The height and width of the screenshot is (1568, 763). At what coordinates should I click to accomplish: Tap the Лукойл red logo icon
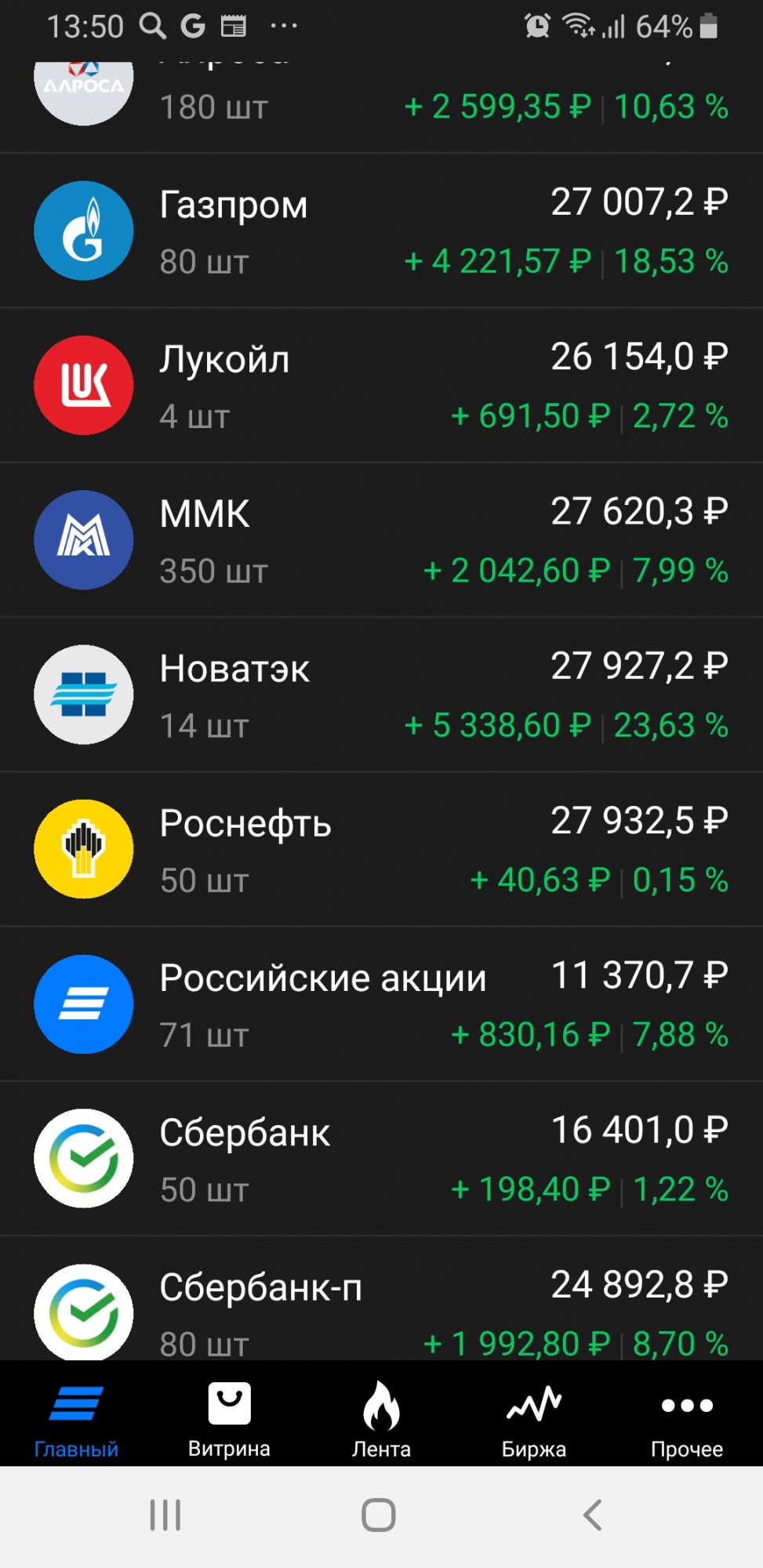pos(82,384)
